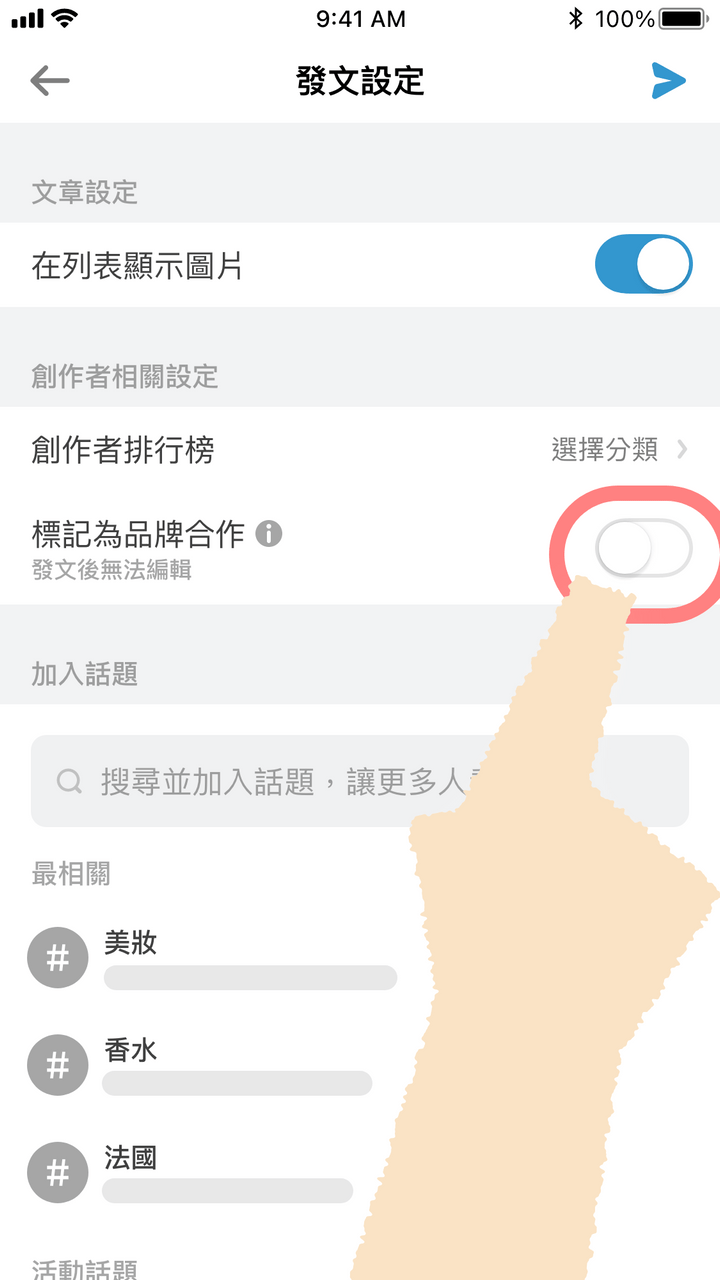This screenshot has height=1280, width=720.
Task: Enable 標記為品牌合作 toggle
Action: [x=643, y=548]
